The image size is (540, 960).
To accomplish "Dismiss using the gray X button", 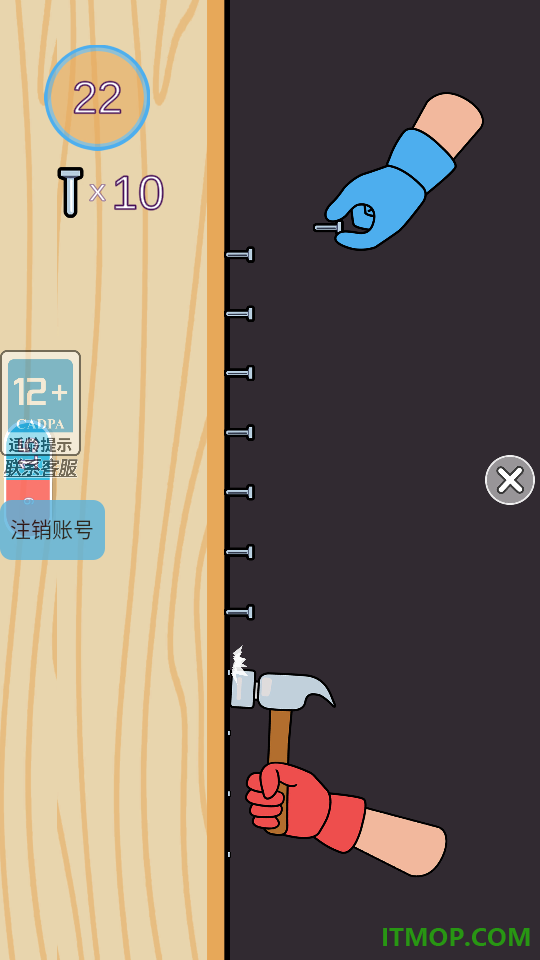I will coord(509,480).
